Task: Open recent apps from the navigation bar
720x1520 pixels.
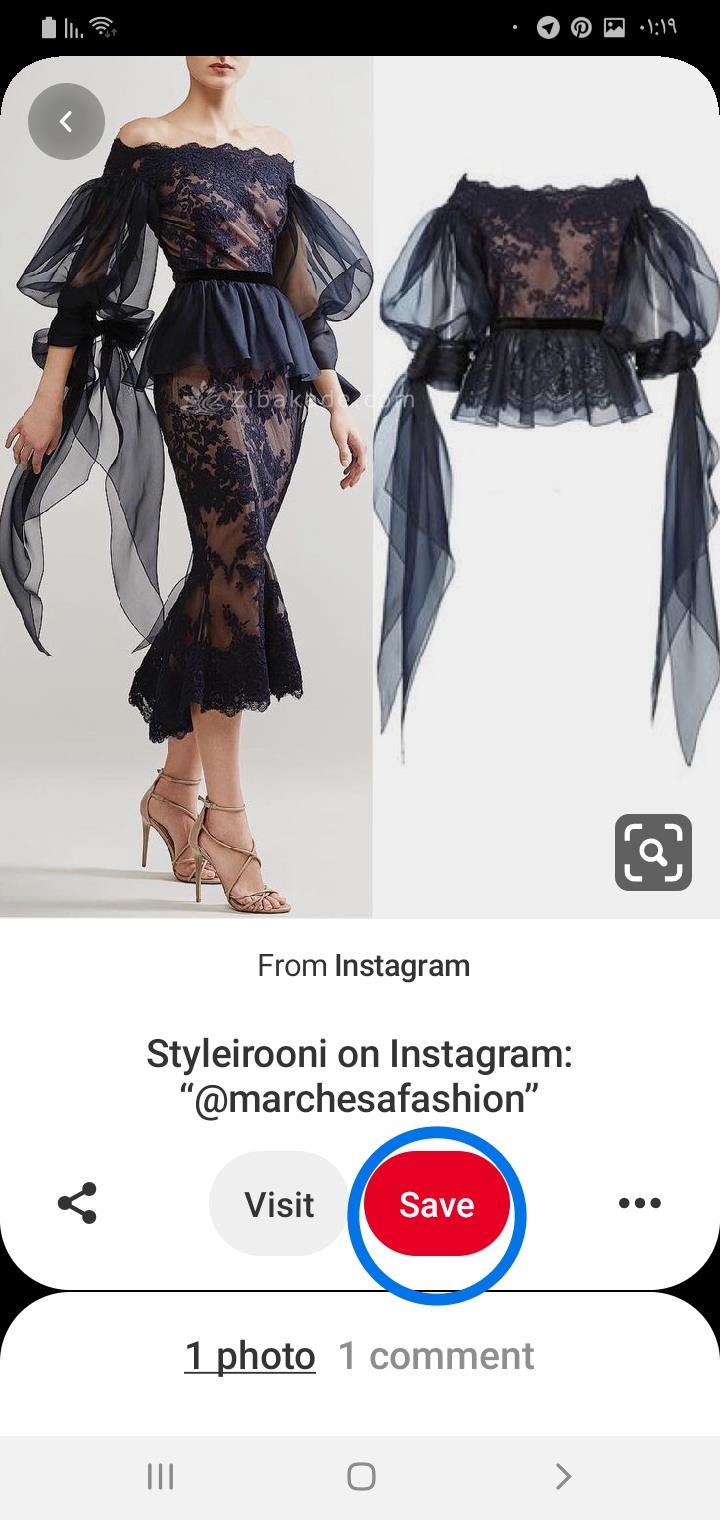Action: click(160, 1476)
